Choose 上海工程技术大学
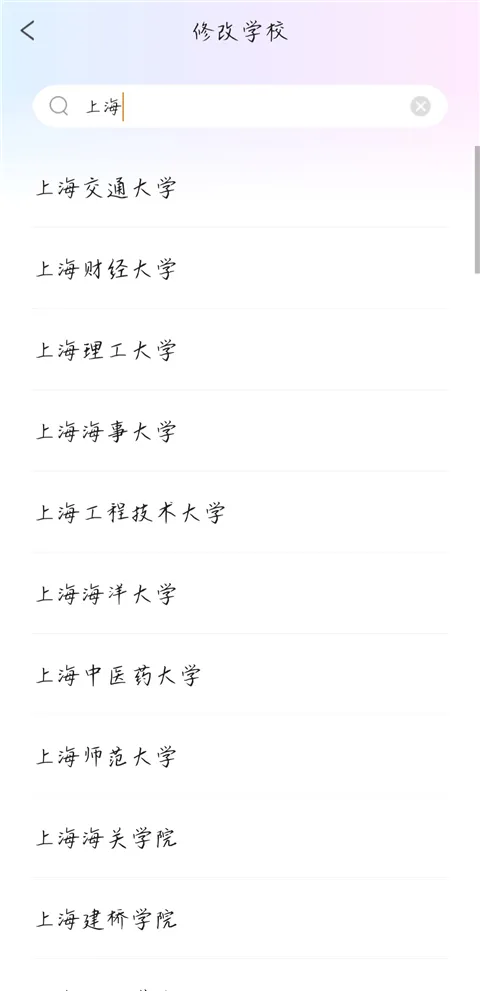The height and width of the screenshot is (991, 480). (x=240, y=512)
